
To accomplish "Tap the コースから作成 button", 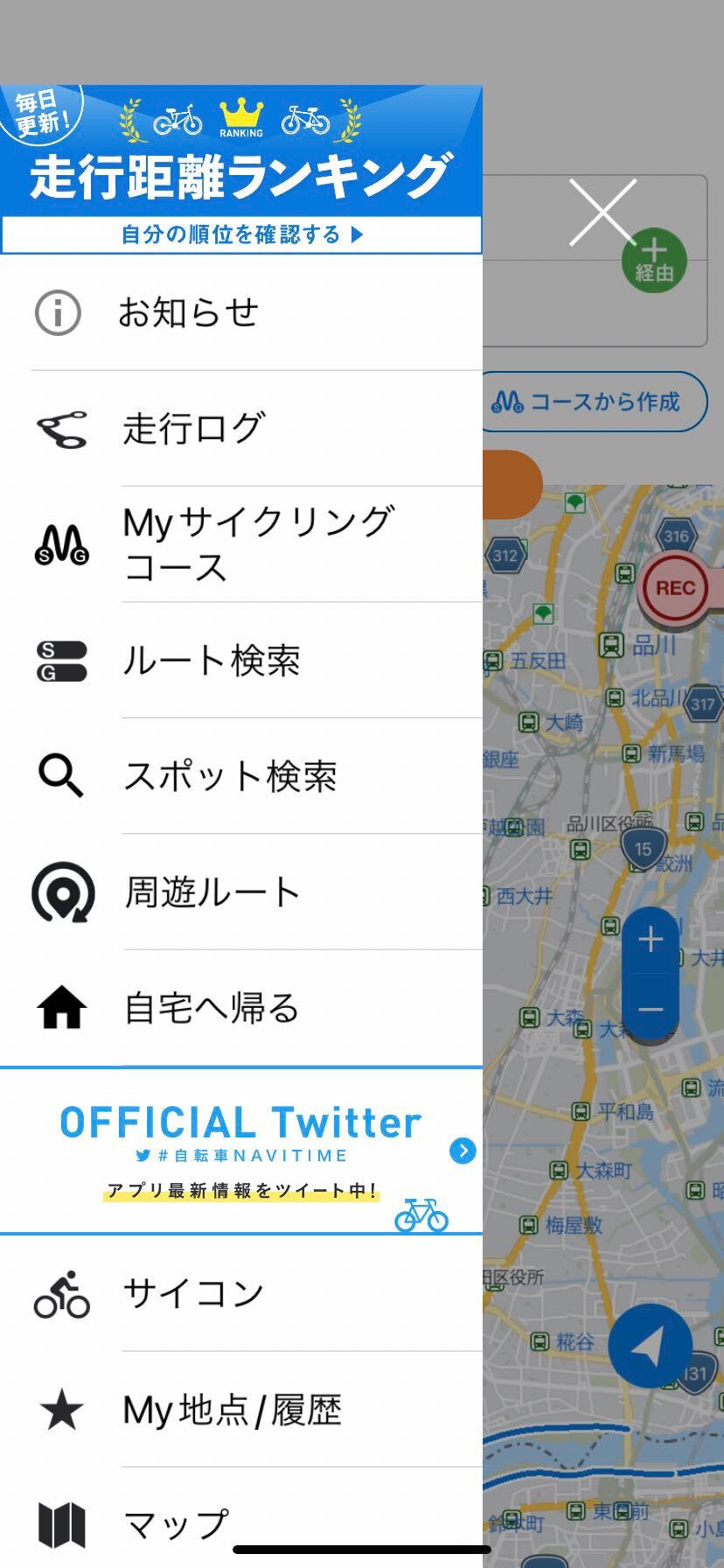I will (x=595, y=402).
